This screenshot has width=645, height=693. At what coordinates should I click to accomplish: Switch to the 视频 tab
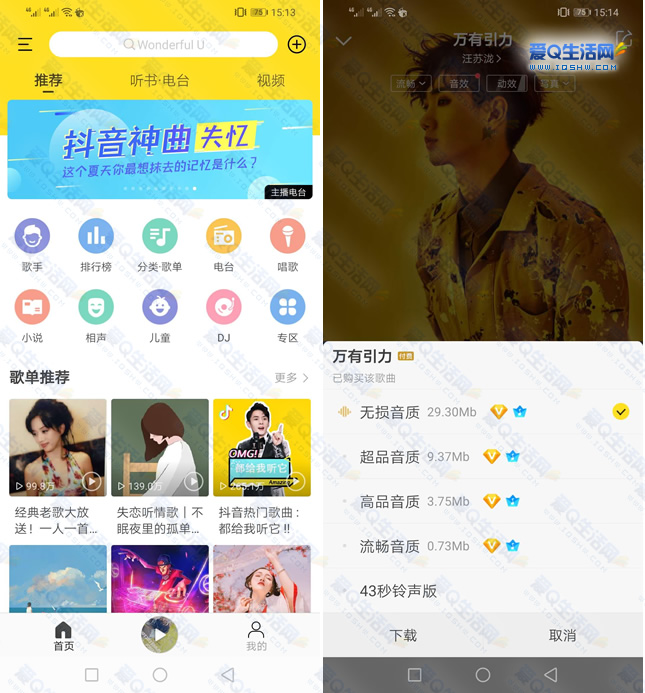coord(271,80)
